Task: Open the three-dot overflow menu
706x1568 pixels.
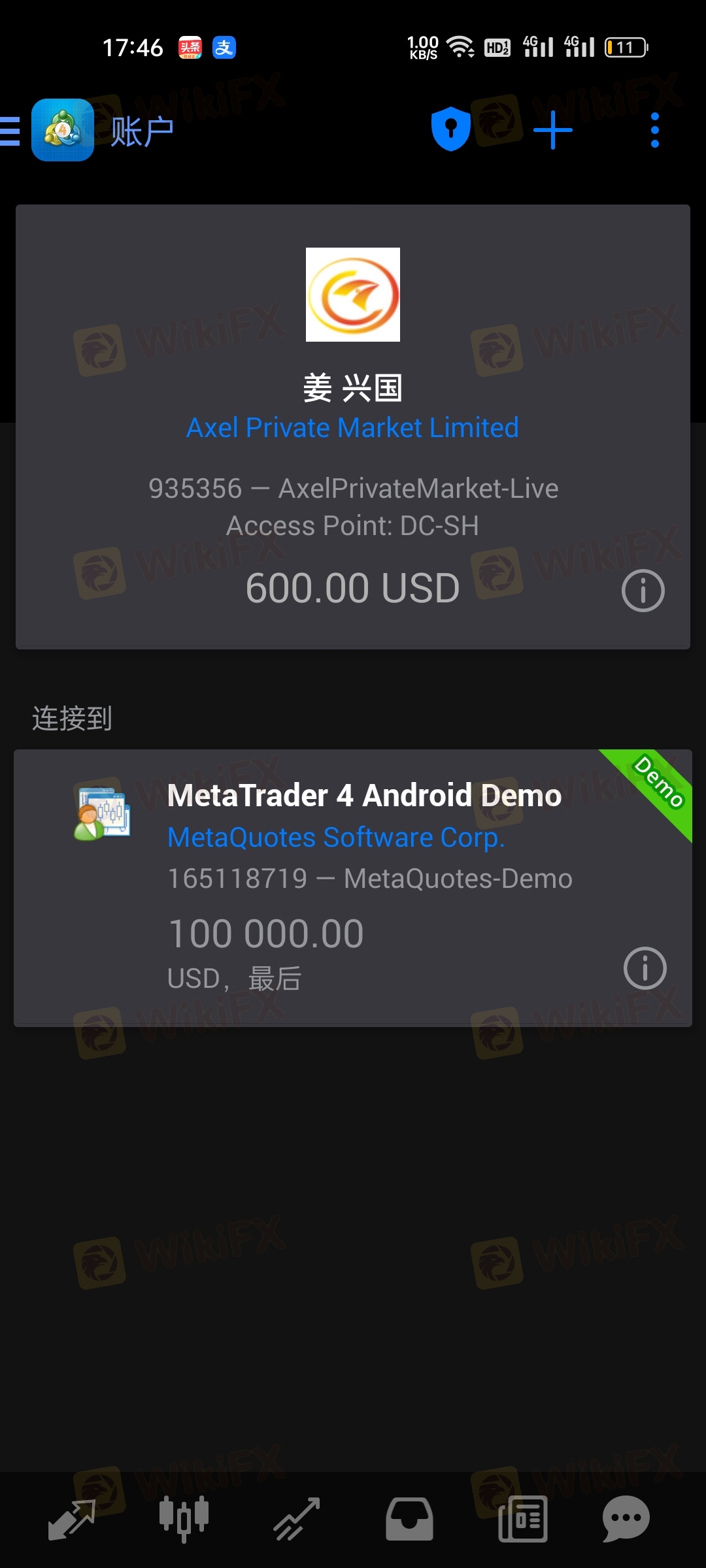Action: (654, 130)
